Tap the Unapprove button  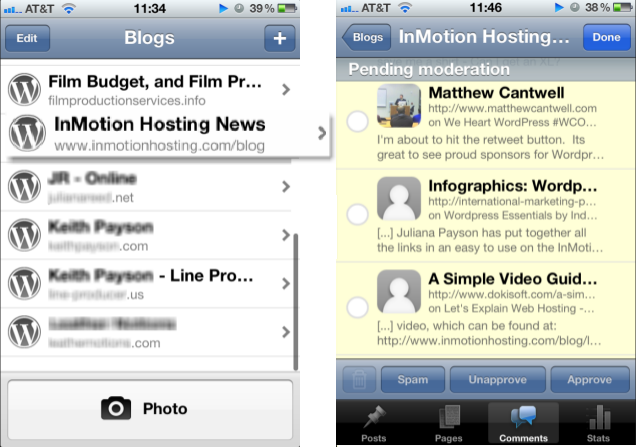tap(497, 380)
